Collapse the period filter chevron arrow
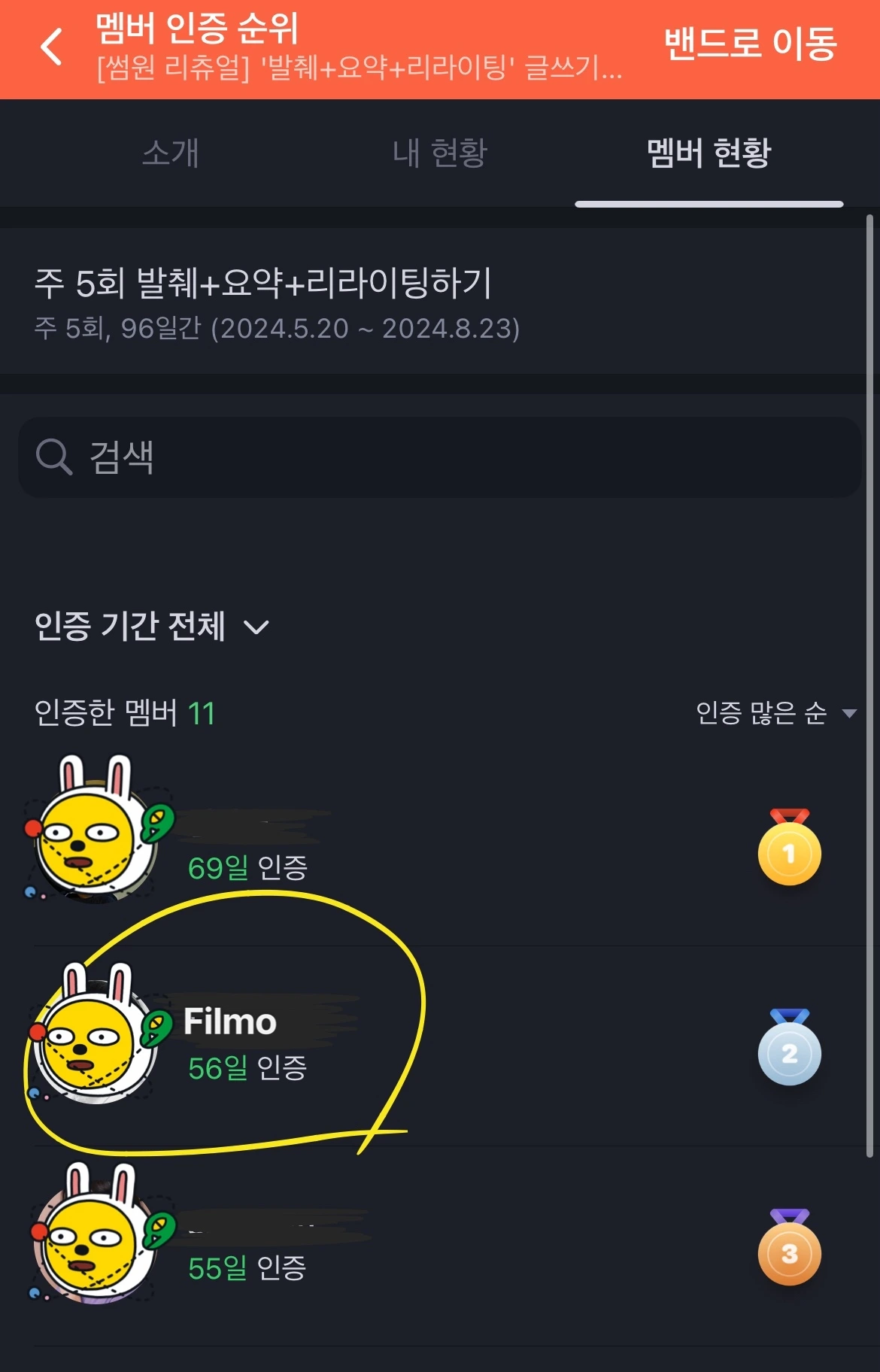The height and width of the screenshot is (1372, 880). (258, 629)
